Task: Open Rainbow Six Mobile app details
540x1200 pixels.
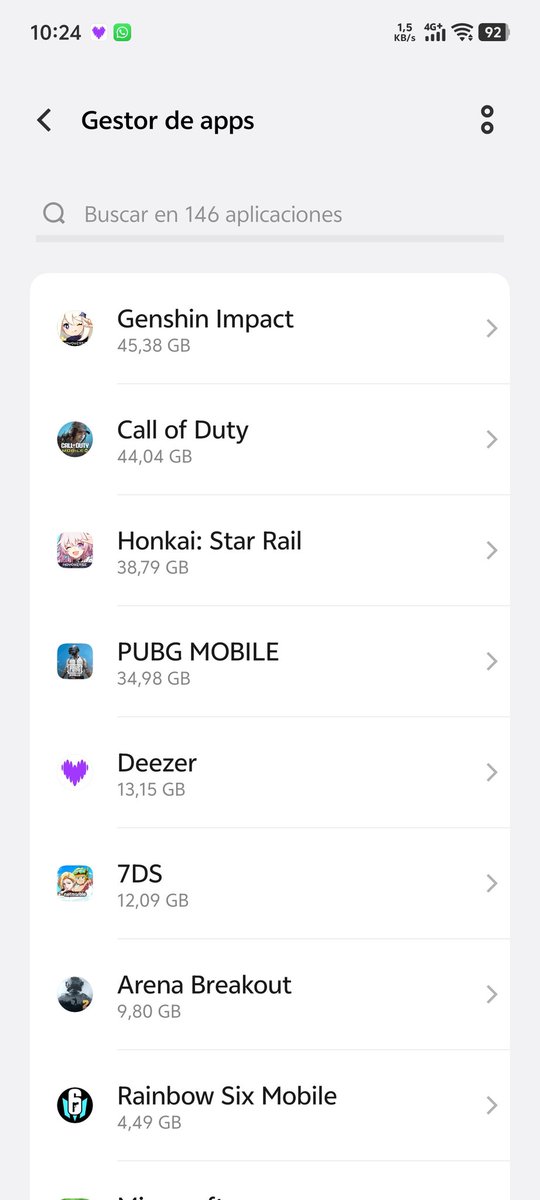Action: (270, 1106)
